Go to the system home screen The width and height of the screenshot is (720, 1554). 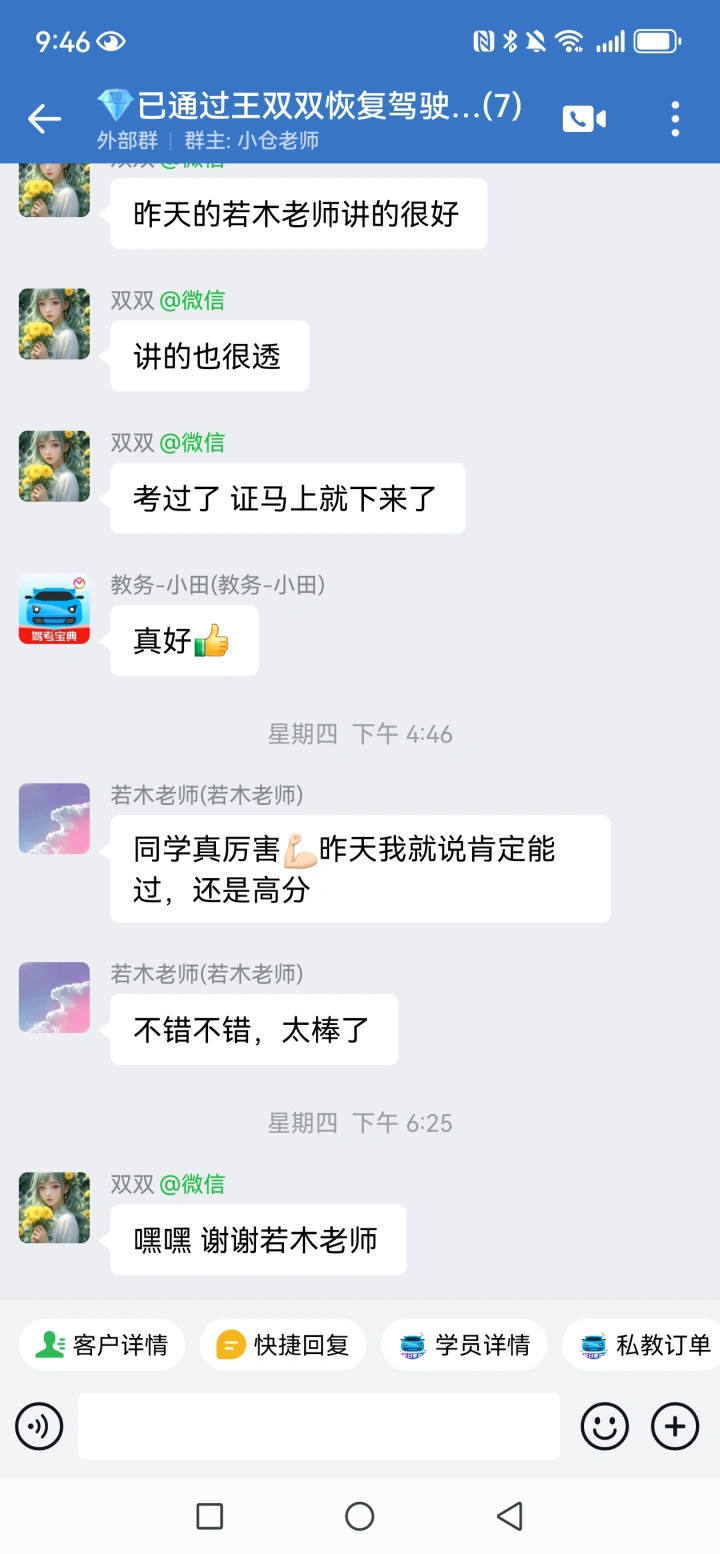(360, 1516)
